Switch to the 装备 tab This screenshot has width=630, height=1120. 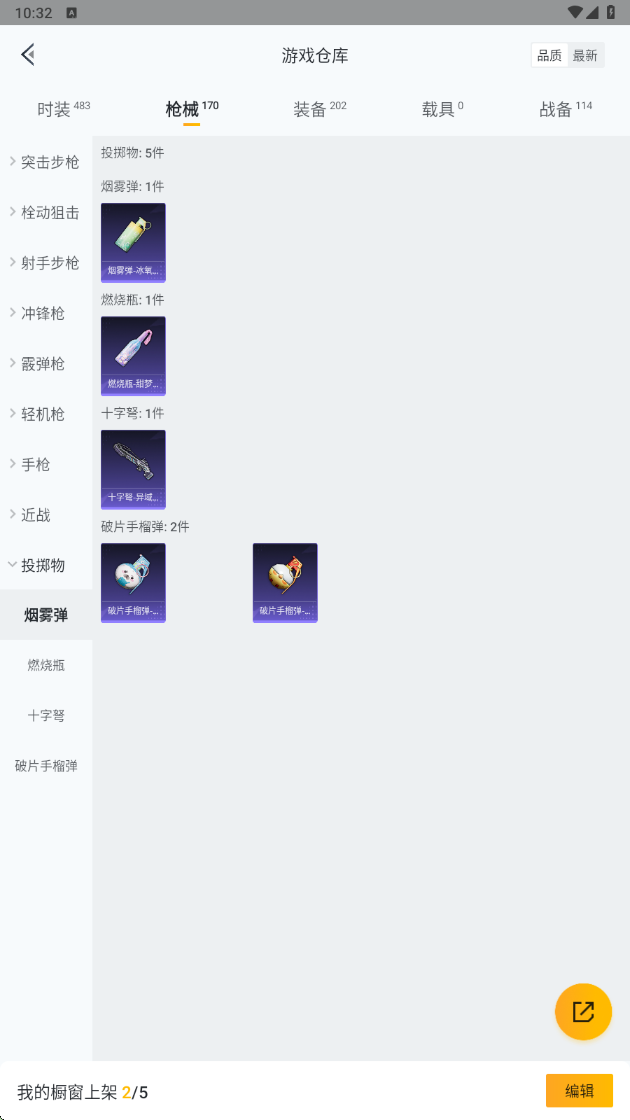tap(319, 109)
